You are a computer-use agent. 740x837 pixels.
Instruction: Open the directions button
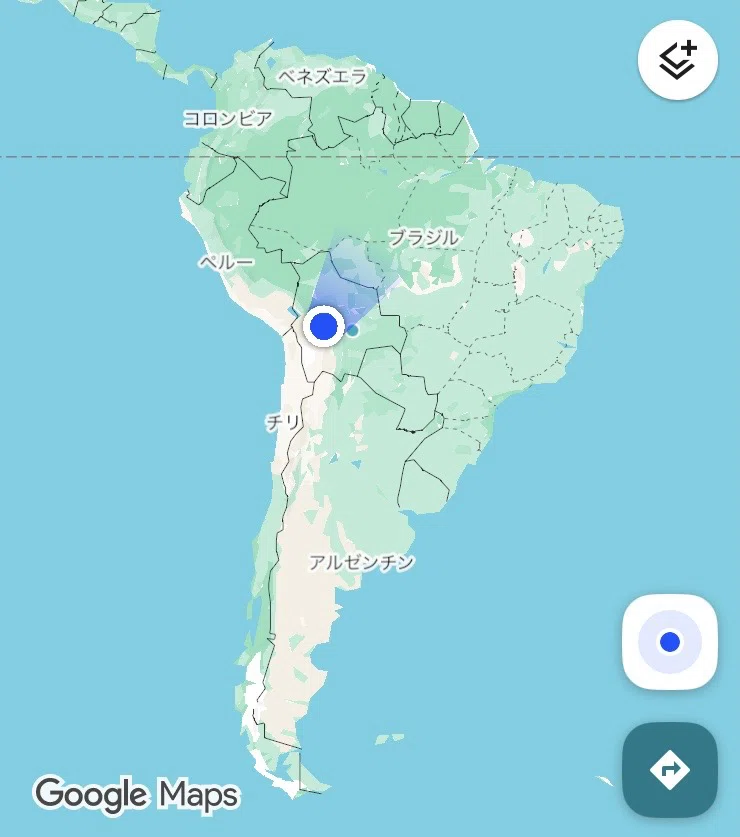[x=670, y=770]
